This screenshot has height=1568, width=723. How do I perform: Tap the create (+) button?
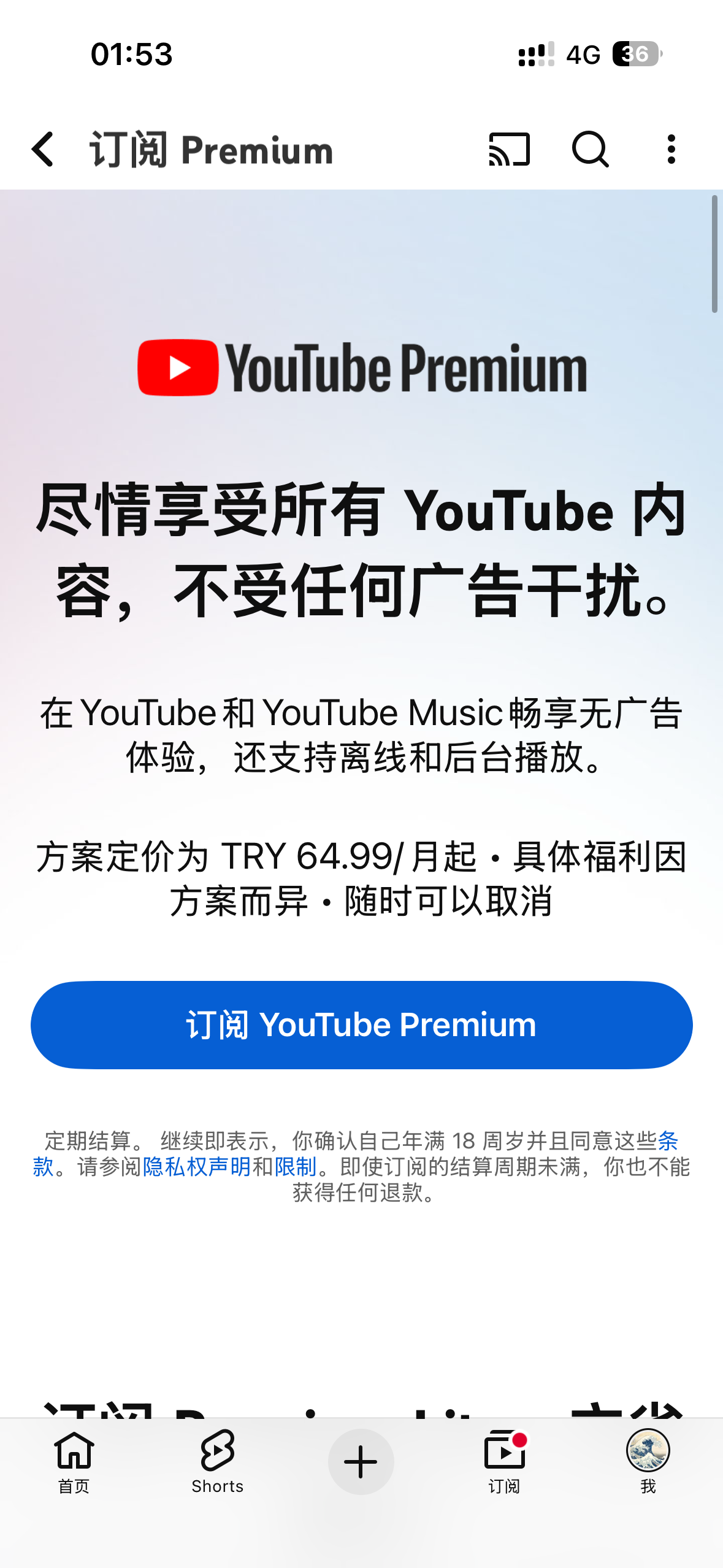coord(361,1460)
